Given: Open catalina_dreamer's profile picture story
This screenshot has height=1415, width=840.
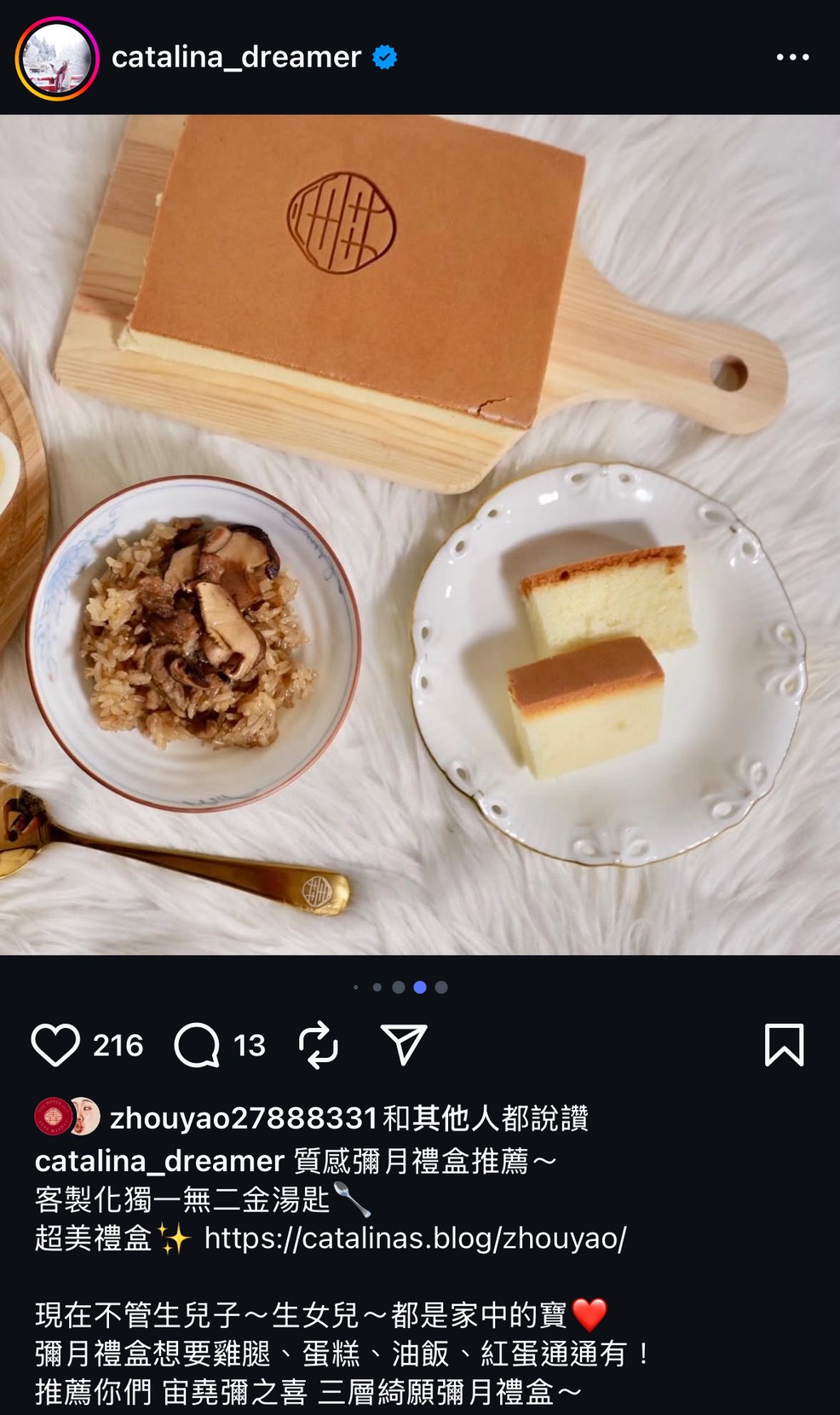Looking at the screenshot, I should point(56,58).
